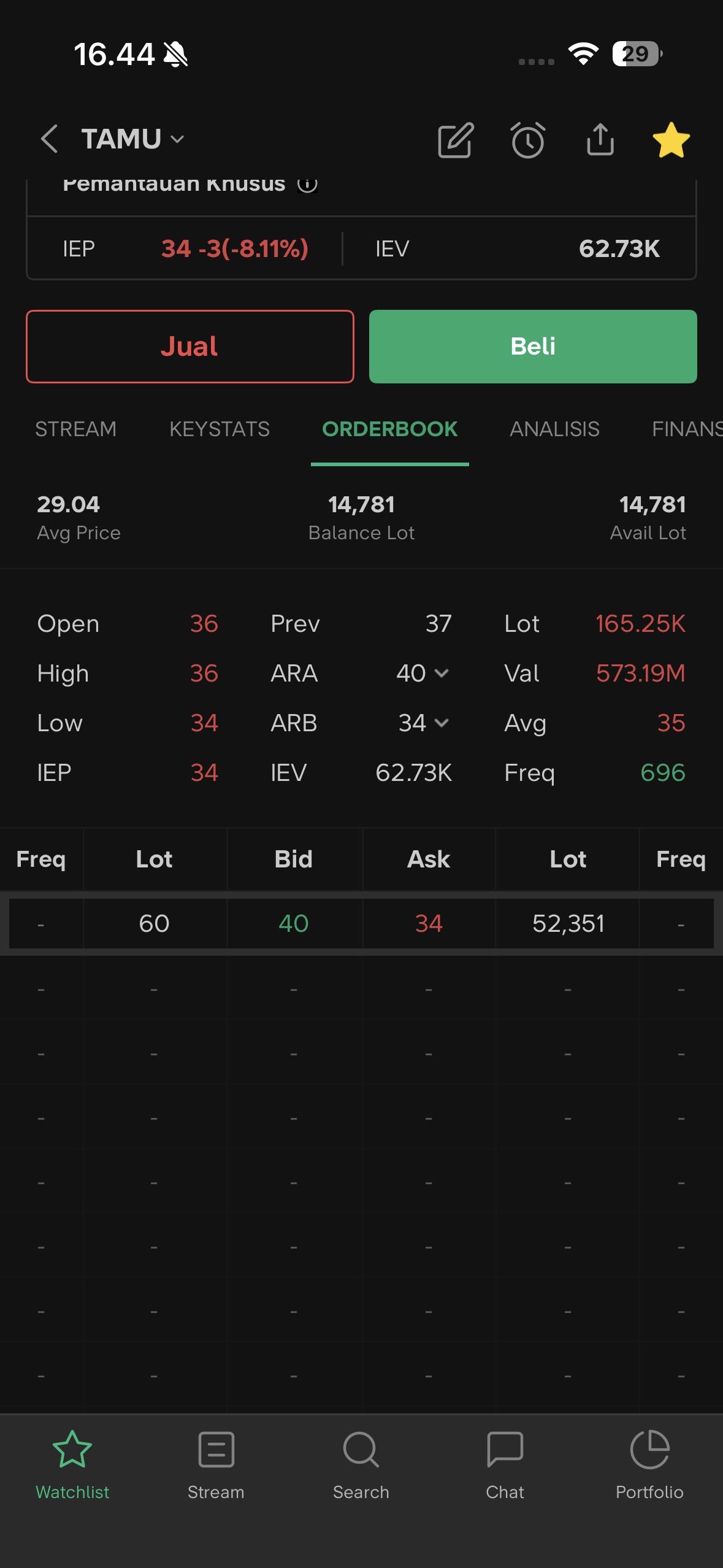Image resolution: width=723 pixels, height=1568 pixels.
Task: Open Search in the bottom navigation
Action: (361, 1464)
